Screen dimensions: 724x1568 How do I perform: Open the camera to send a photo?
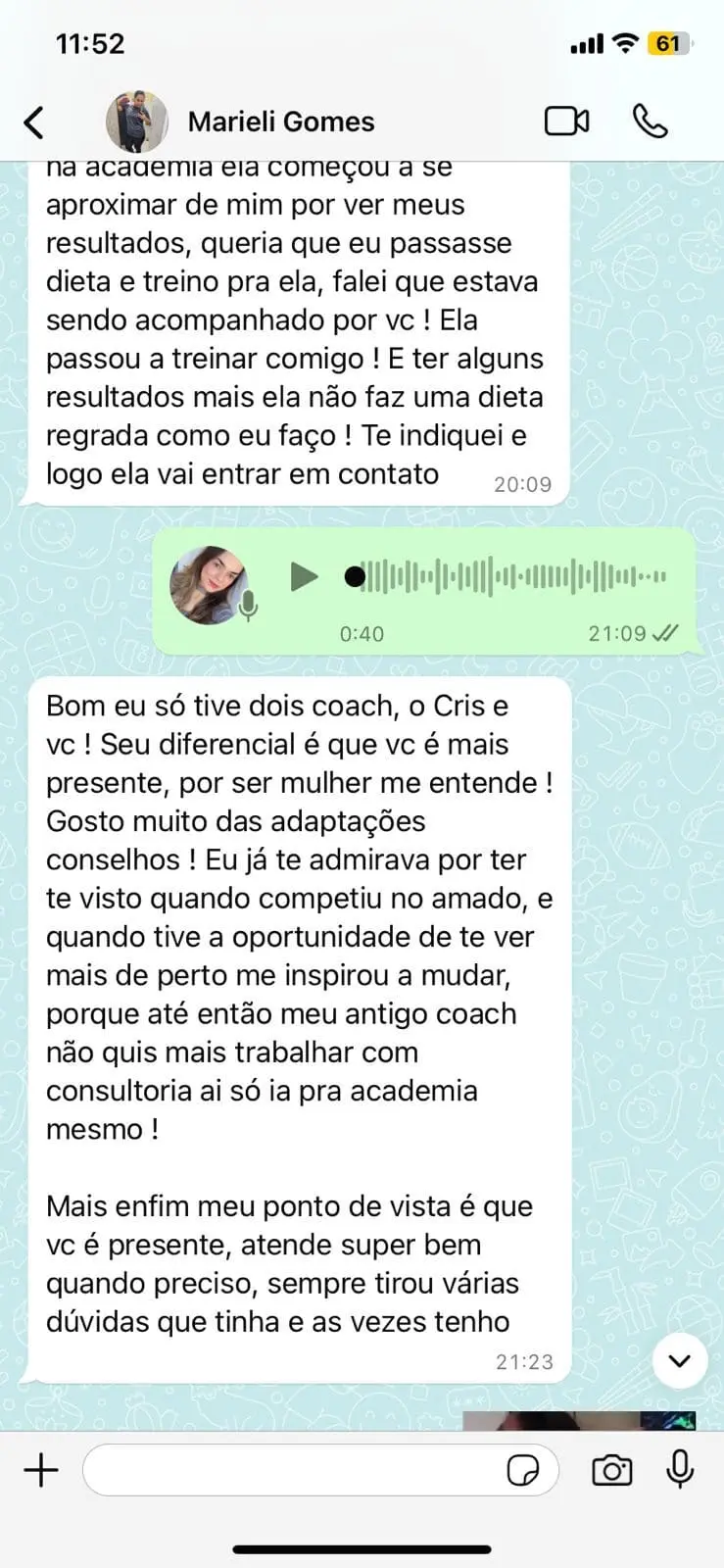611,1470
